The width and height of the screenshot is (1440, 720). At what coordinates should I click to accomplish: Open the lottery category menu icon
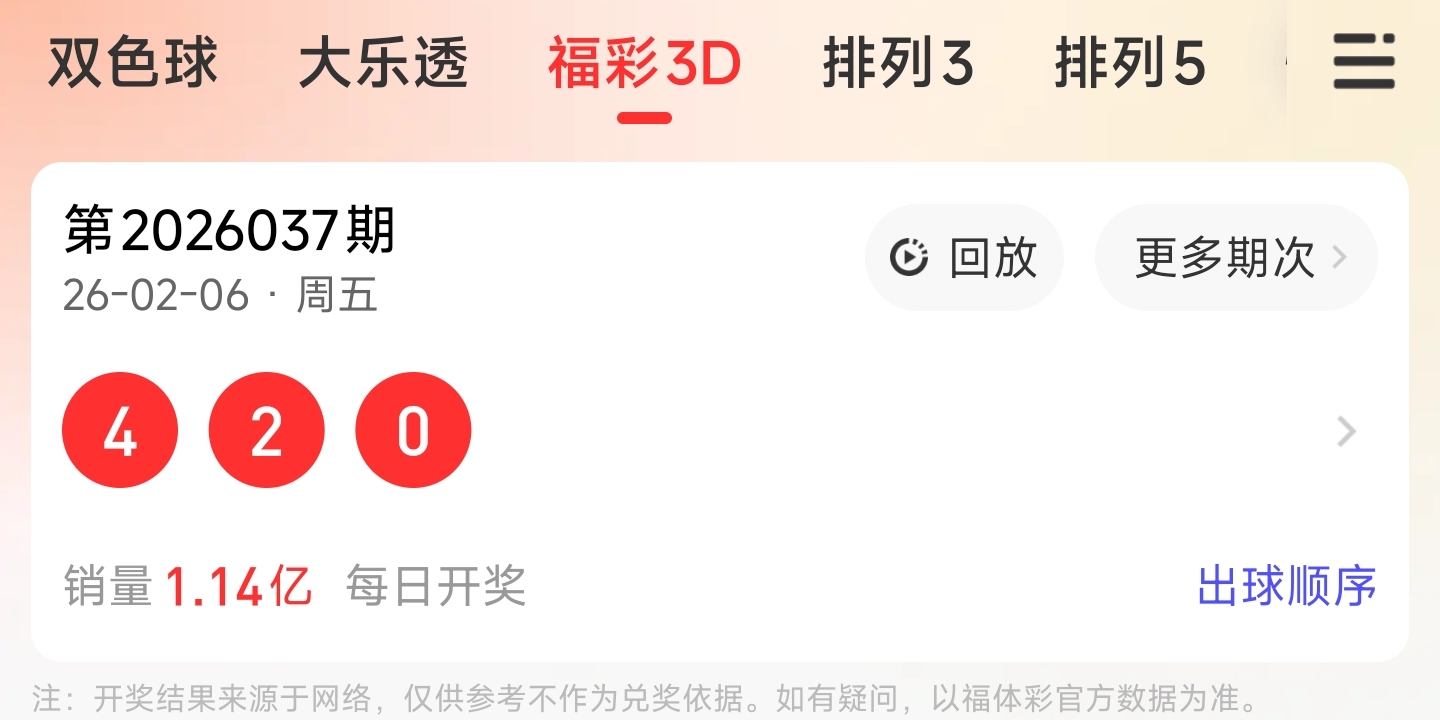(x=1363, y=62)
